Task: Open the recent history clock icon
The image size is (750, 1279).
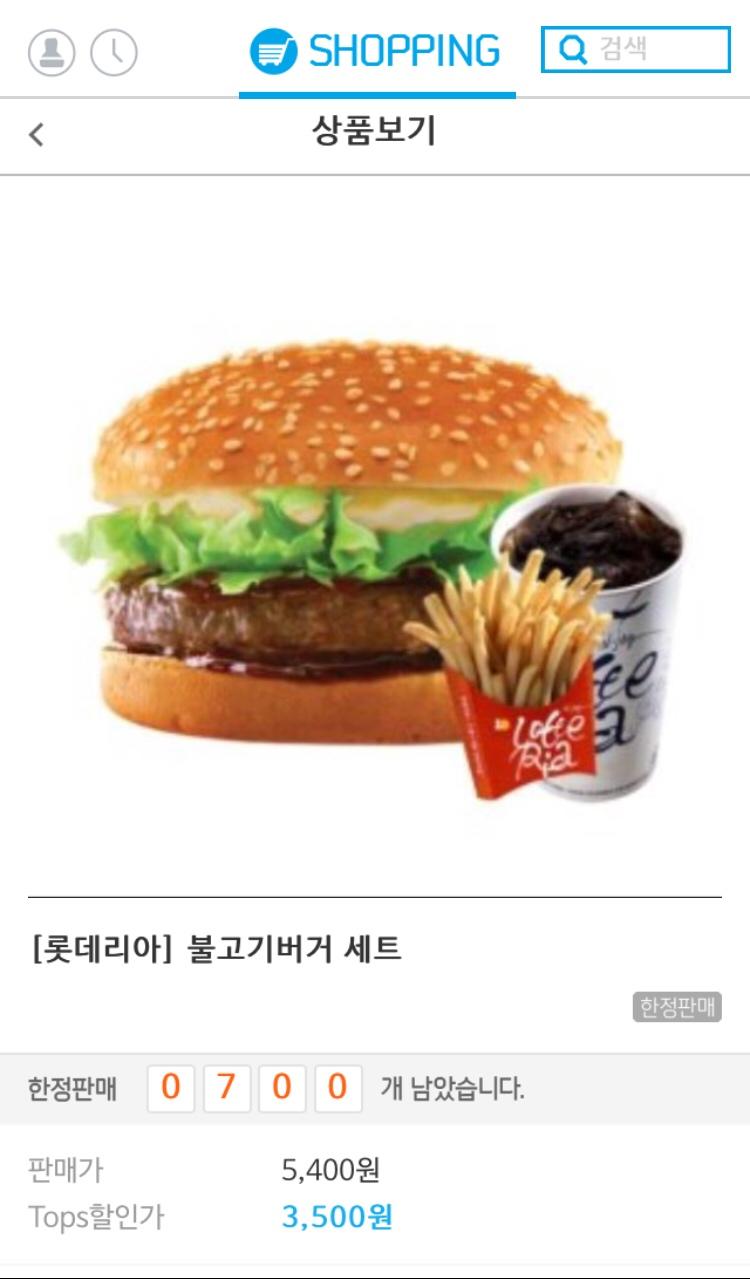Action: pos(114,52)
